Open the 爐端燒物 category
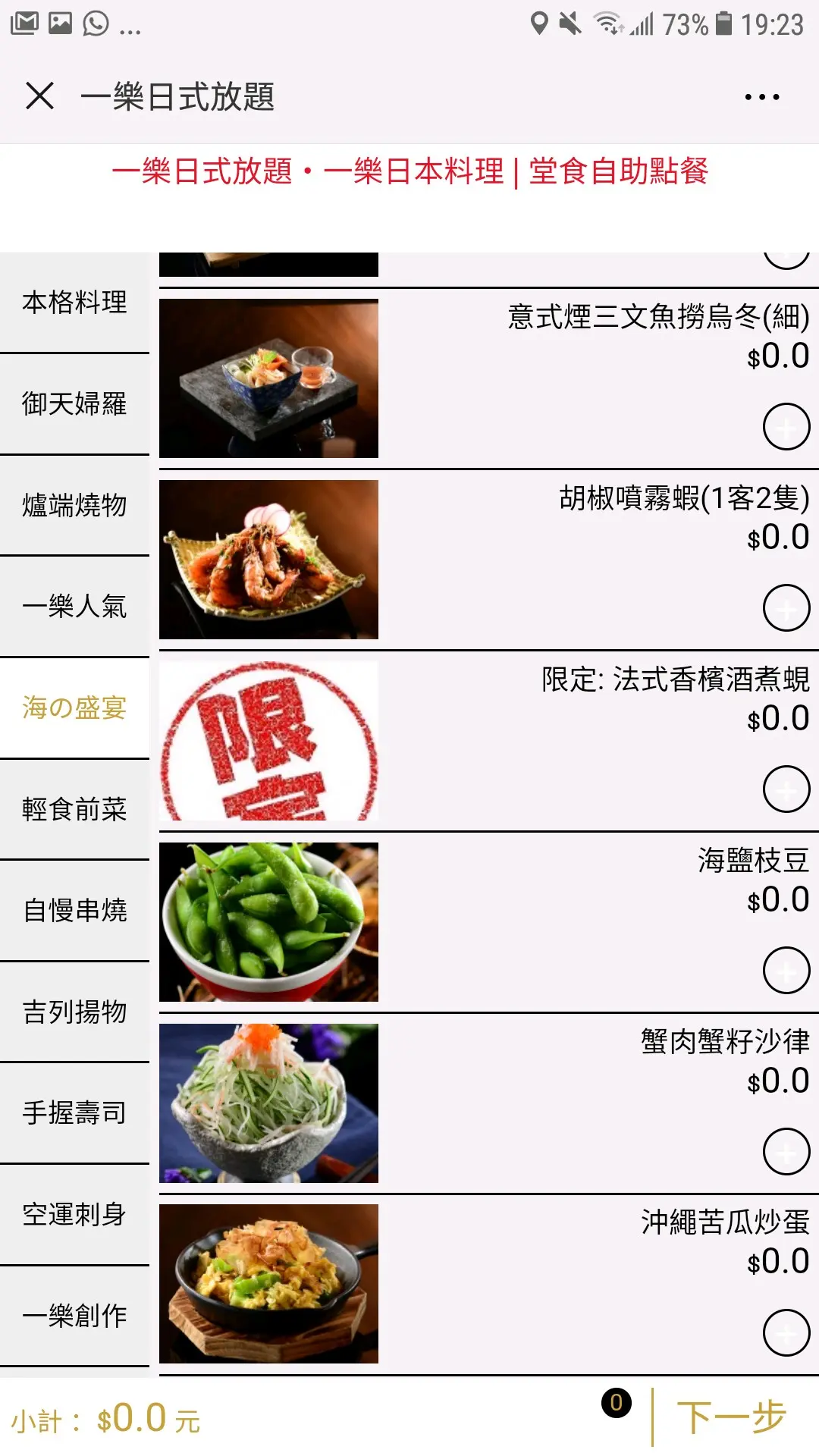This screenshot has height=1456, width=819. [74, 505]
